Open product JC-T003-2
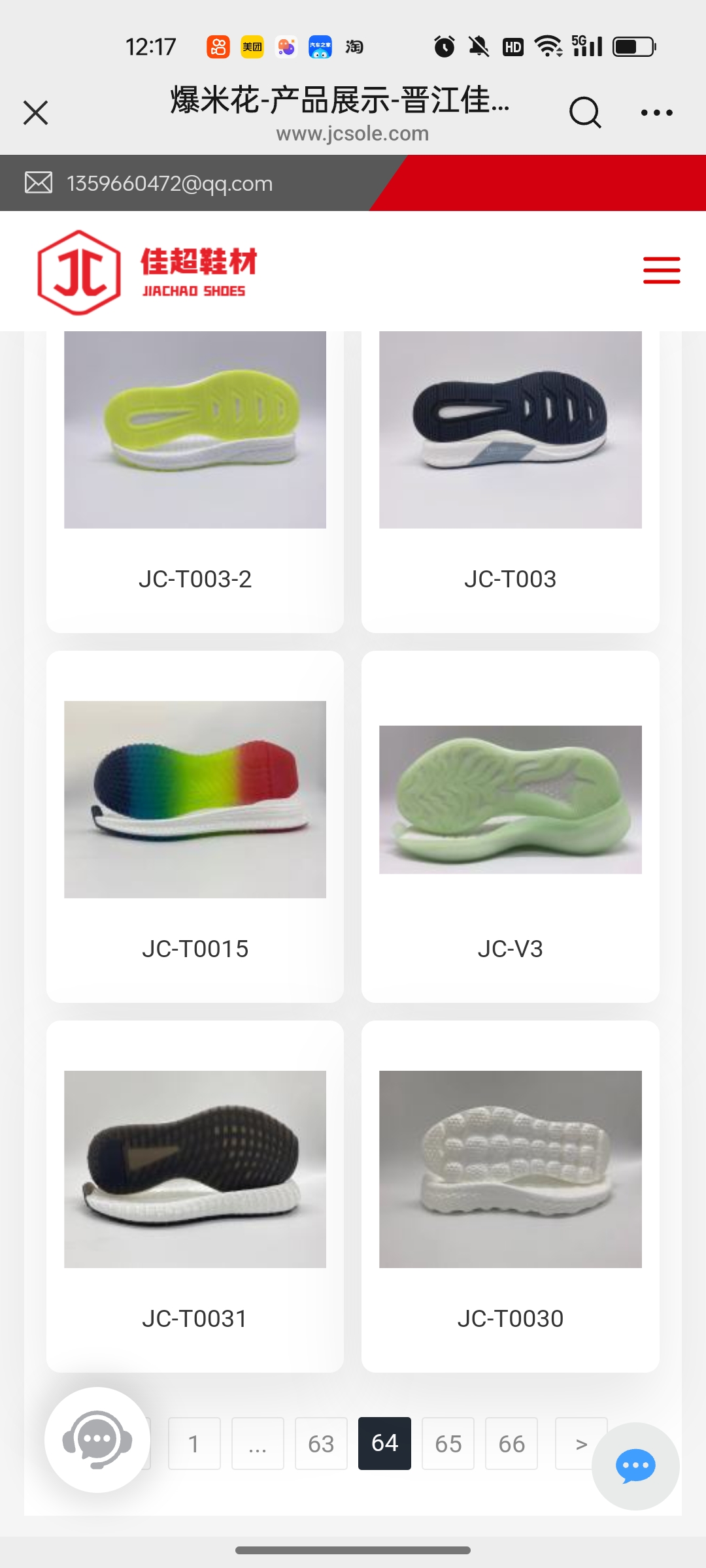The image size is (706, 1568). (195, 457)
